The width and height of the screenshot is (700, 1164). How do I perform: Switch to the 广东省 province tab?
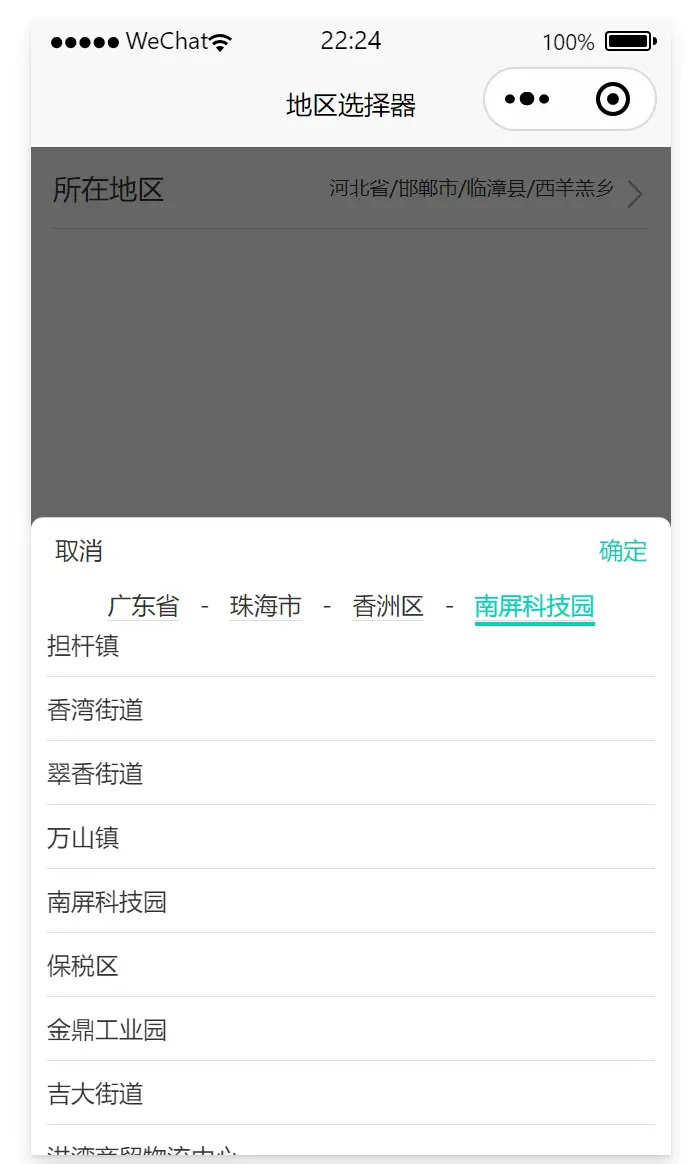coord(143,606)
